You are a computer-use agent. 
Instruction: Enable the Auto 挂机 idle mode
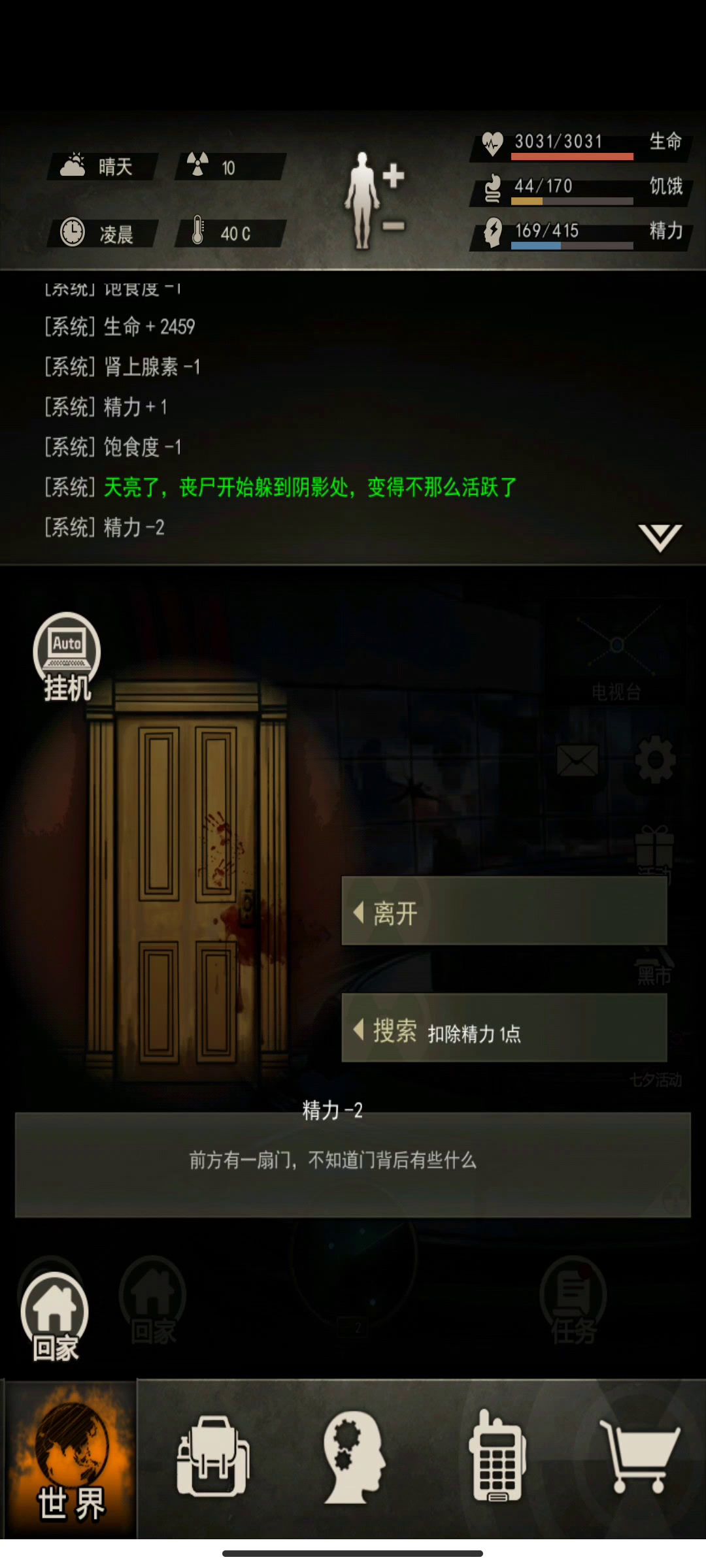67,657
